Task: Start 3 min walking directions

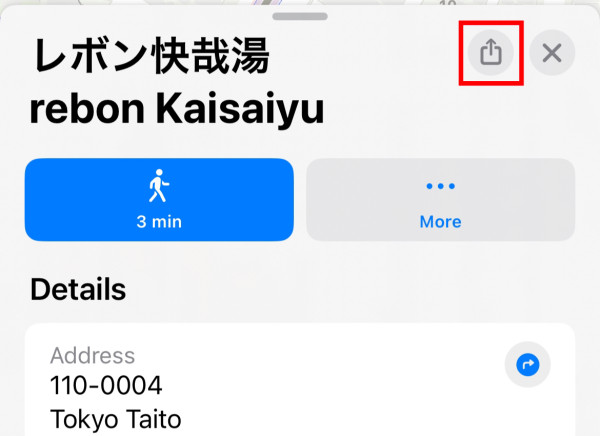Action: coord(159,199)
